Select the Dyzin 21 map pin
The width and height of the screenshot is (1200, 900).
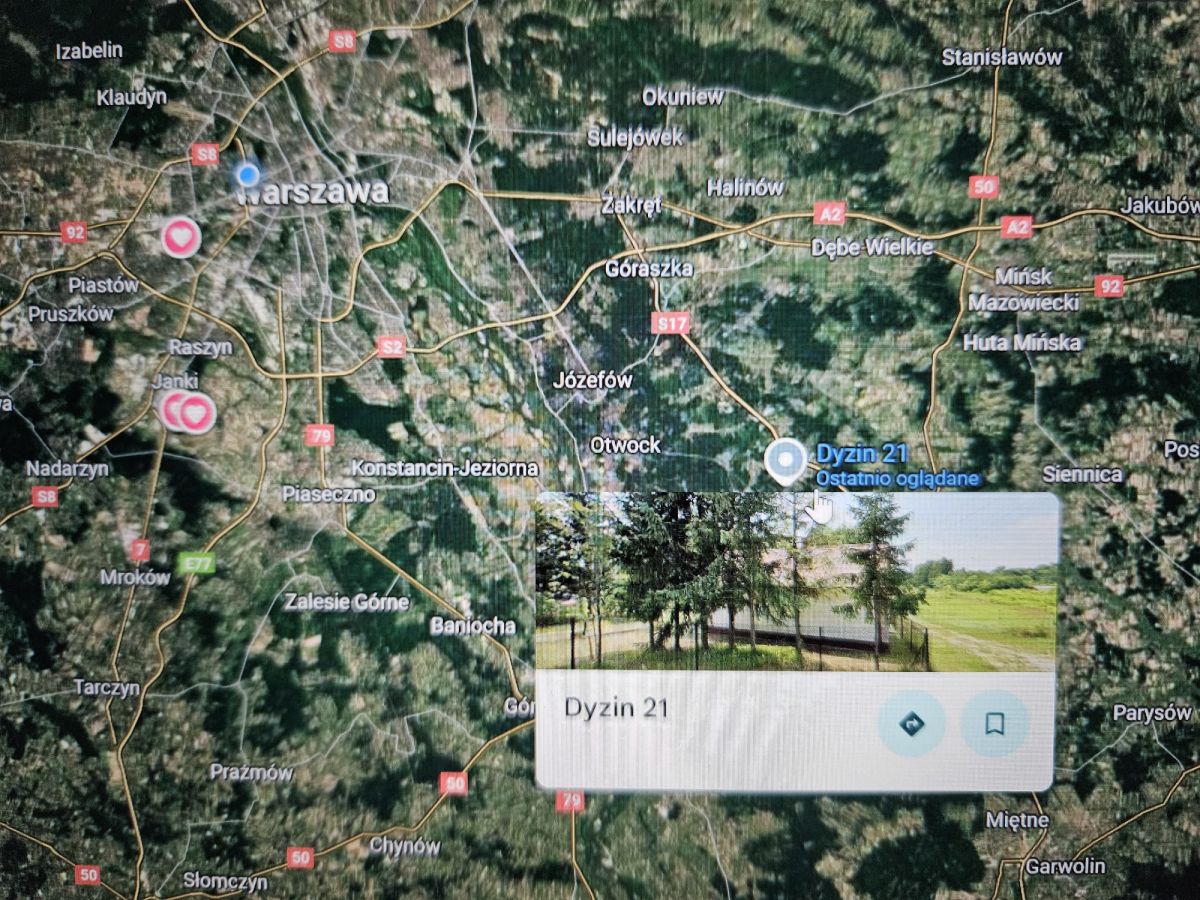click(785, 460)
